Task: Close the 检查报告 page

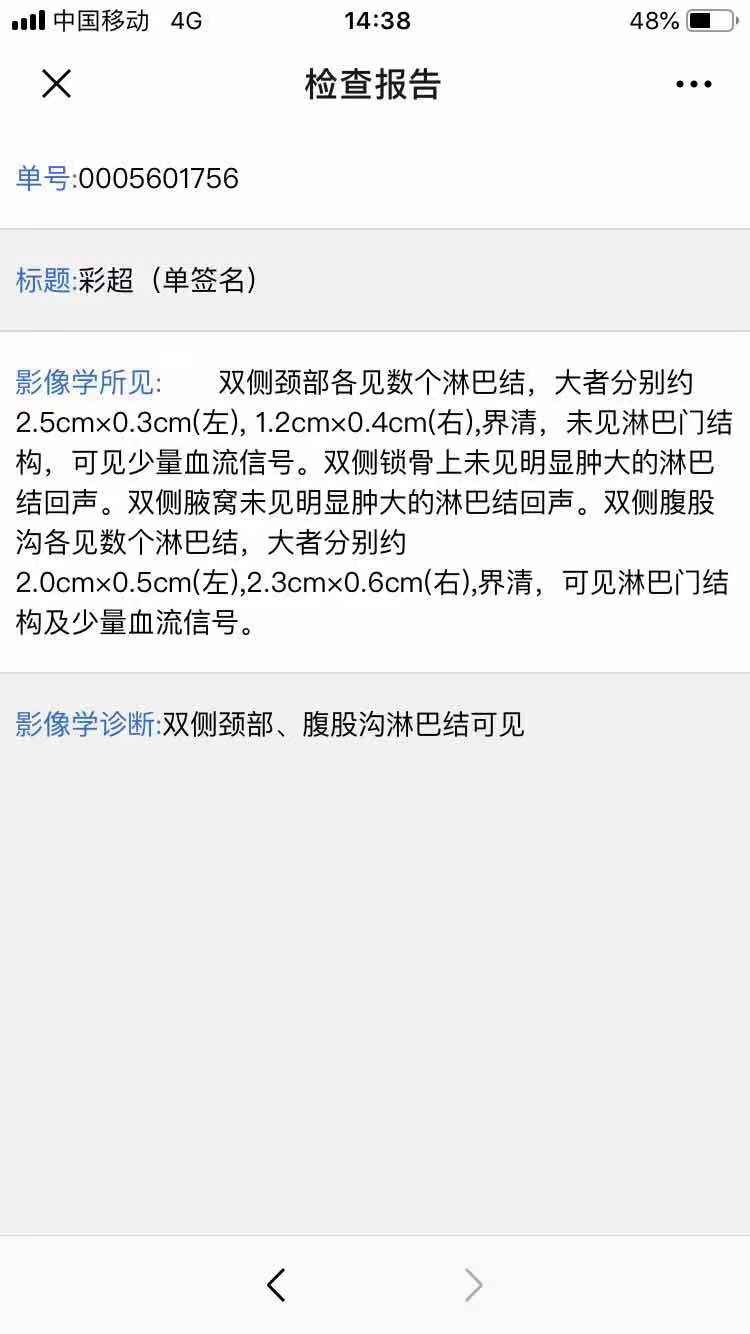Action: pos(57,84)
